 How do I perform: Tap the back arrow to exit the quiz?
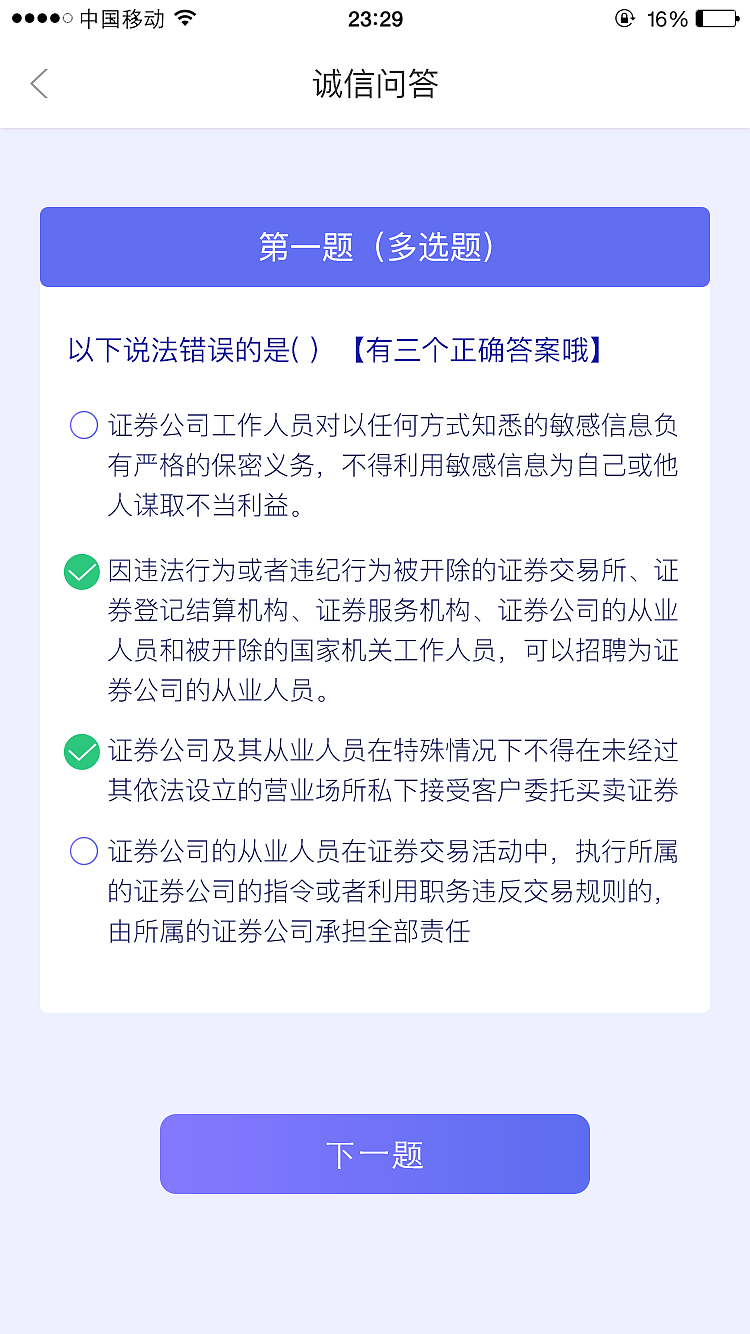pyautogui.click(x=38, y=84)
